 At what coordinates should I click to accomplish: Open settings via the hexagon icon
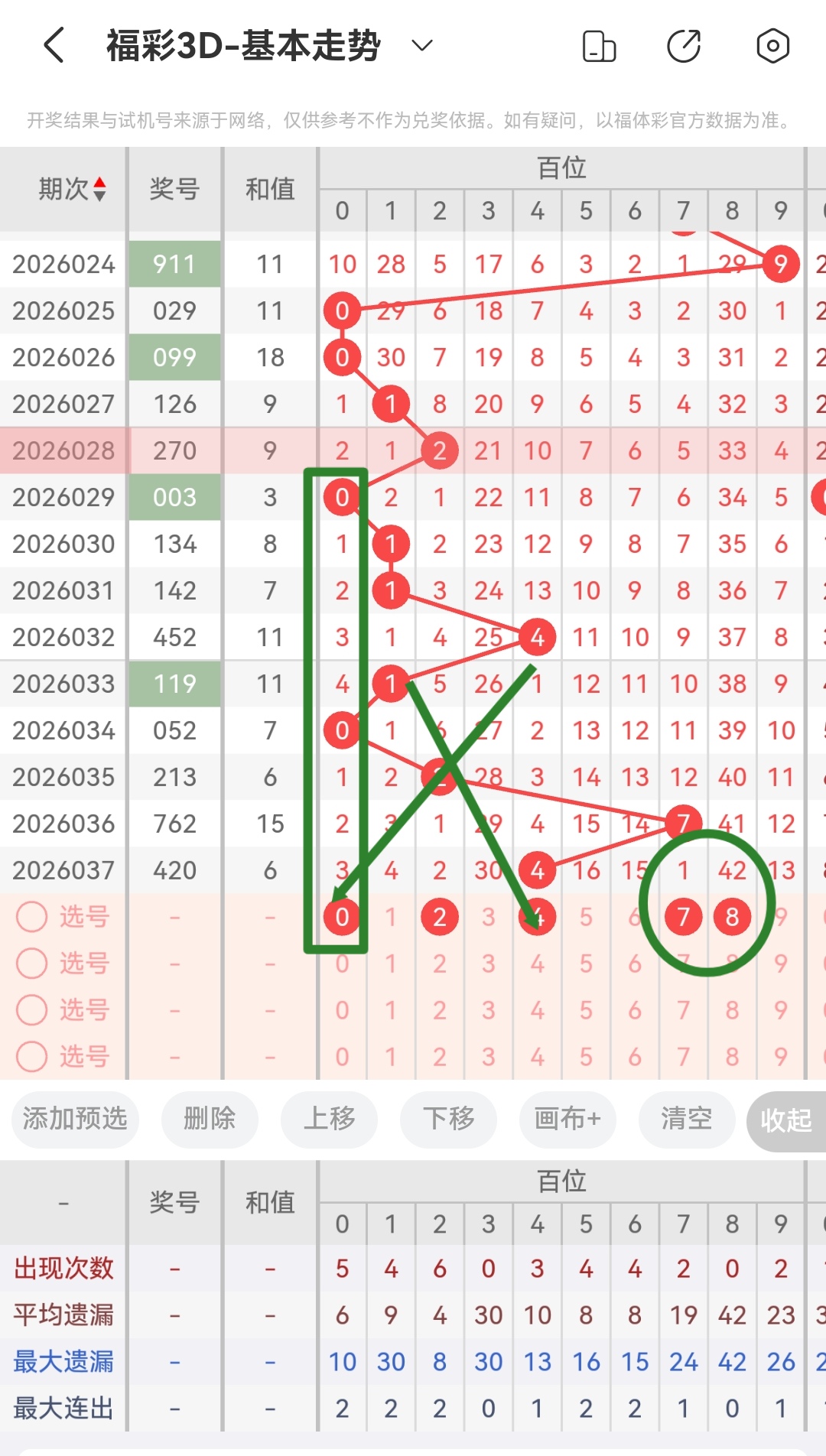click(x=772, y=46)
